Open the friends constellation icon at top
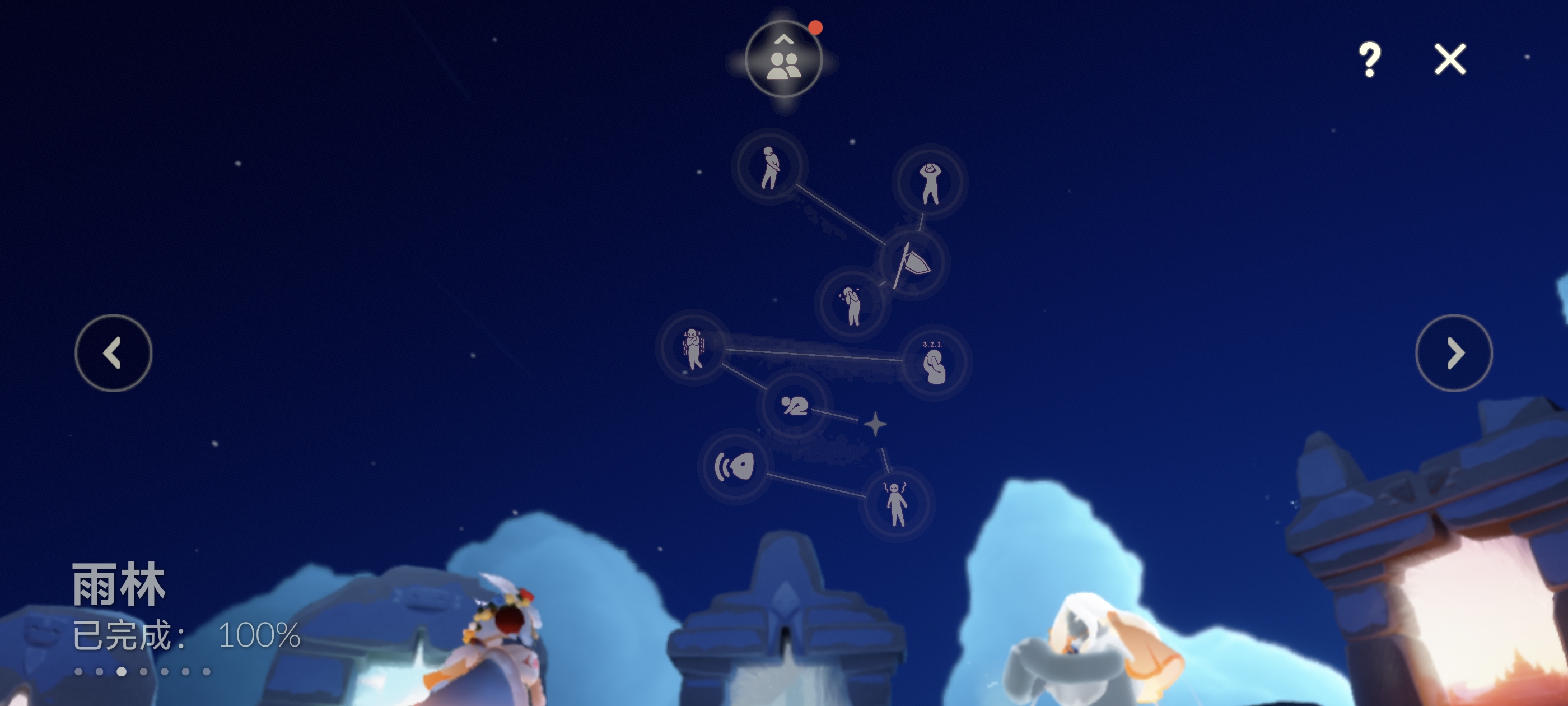 click(783, 60)
